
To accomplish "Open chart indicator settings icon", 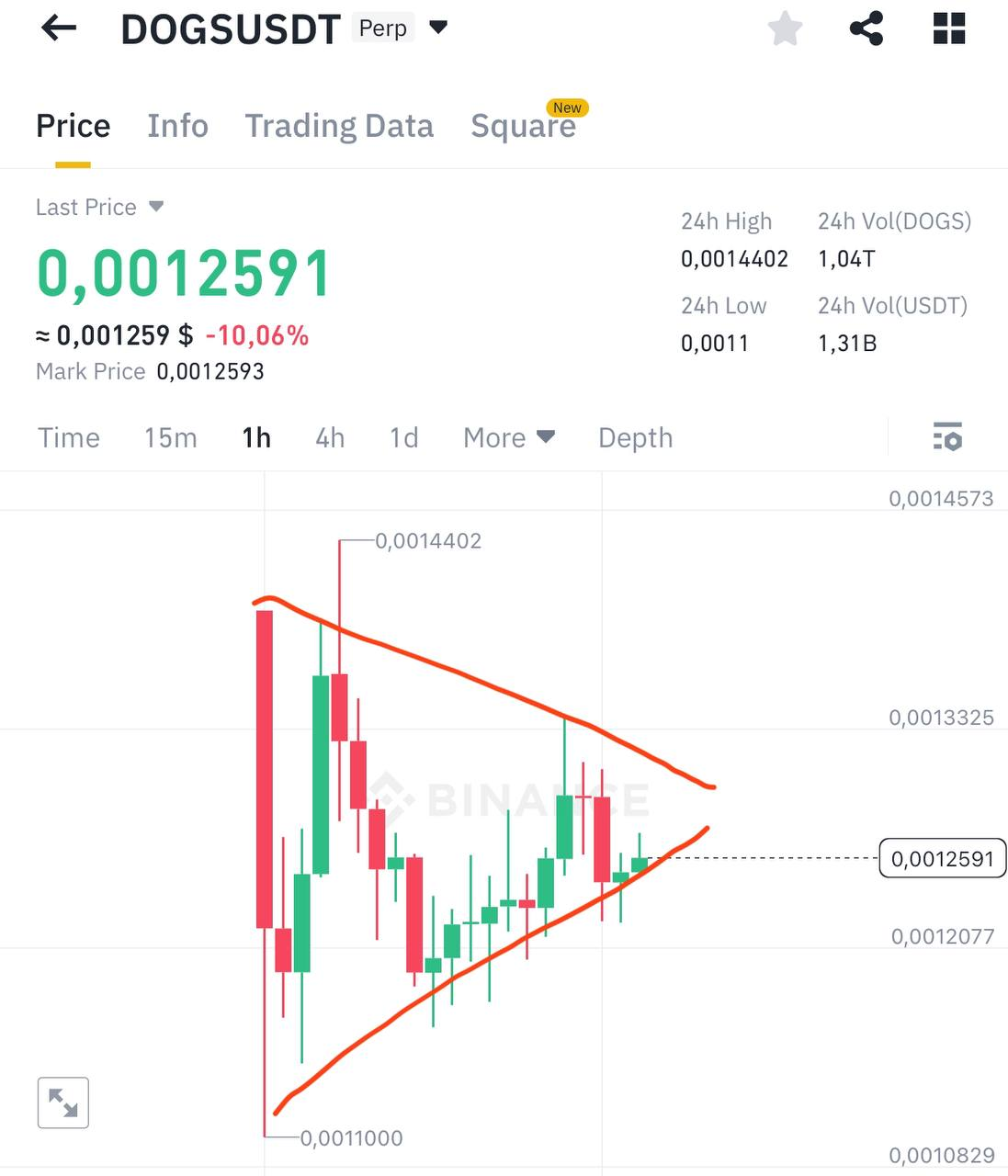I will (x=947, y=436).
